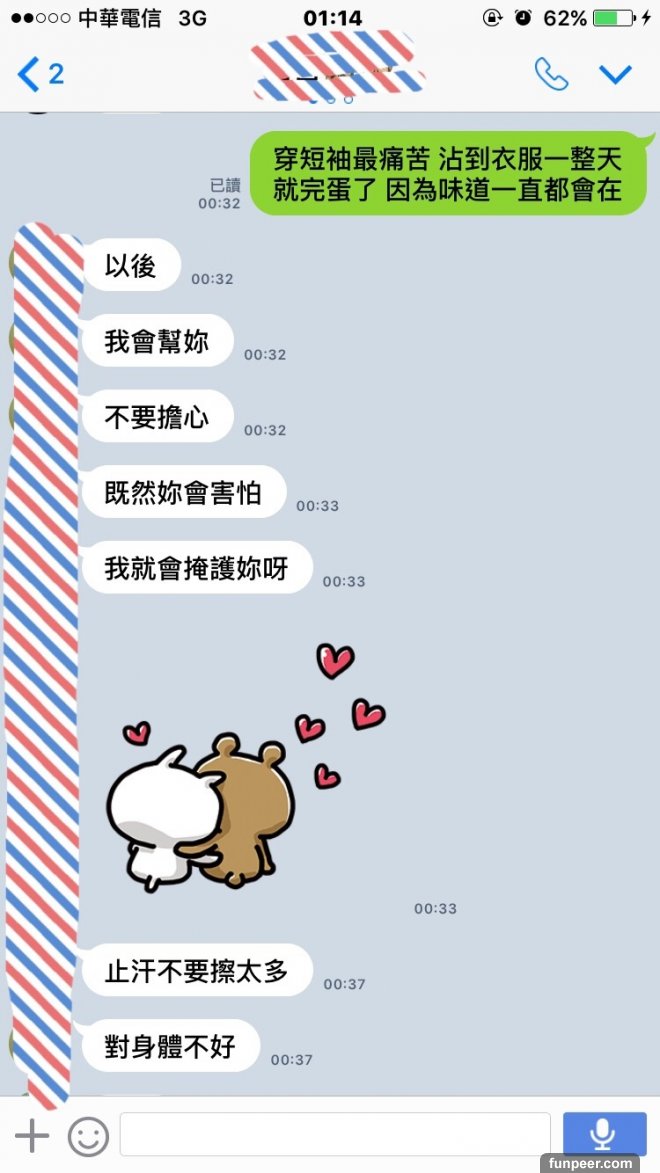Open the emoji sticker picker
The height and width of the screenshot is (1173, 660).
pyautogui.click(x=88, y=1136)
